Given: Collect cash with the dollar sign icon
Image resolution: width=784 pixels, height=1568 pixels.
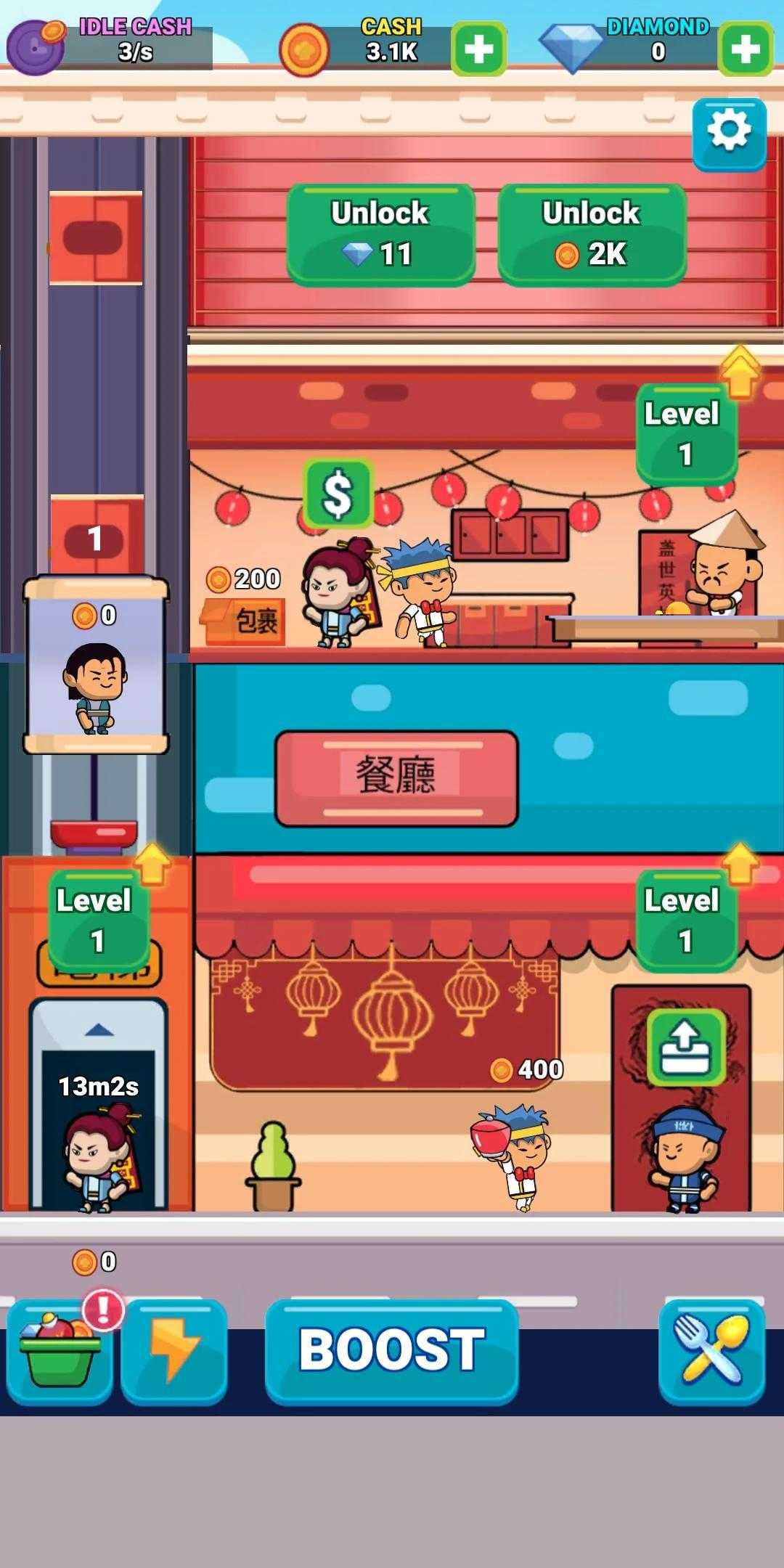Looking at the screenshot, I should (x=338, y=494).
